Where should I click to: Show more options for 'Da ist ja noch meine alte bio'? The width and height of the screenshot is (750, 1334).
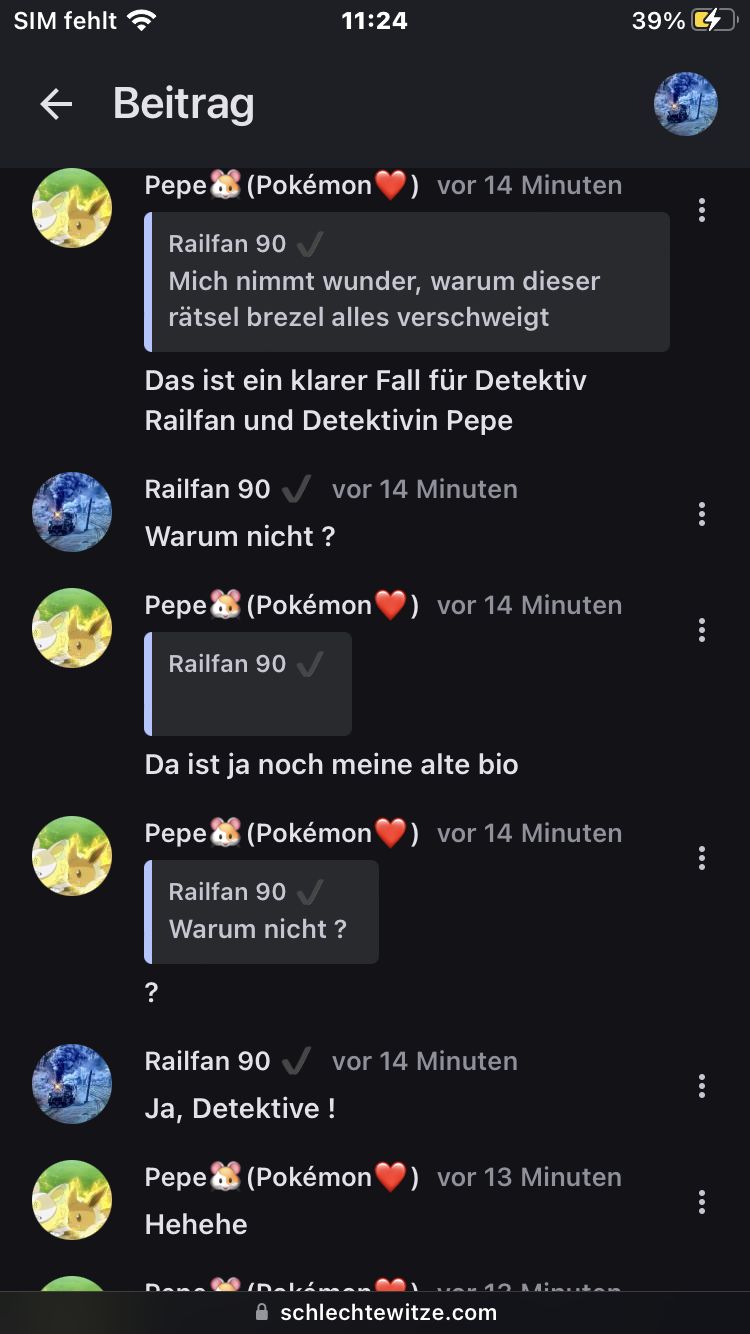click(x=702, y=630)
